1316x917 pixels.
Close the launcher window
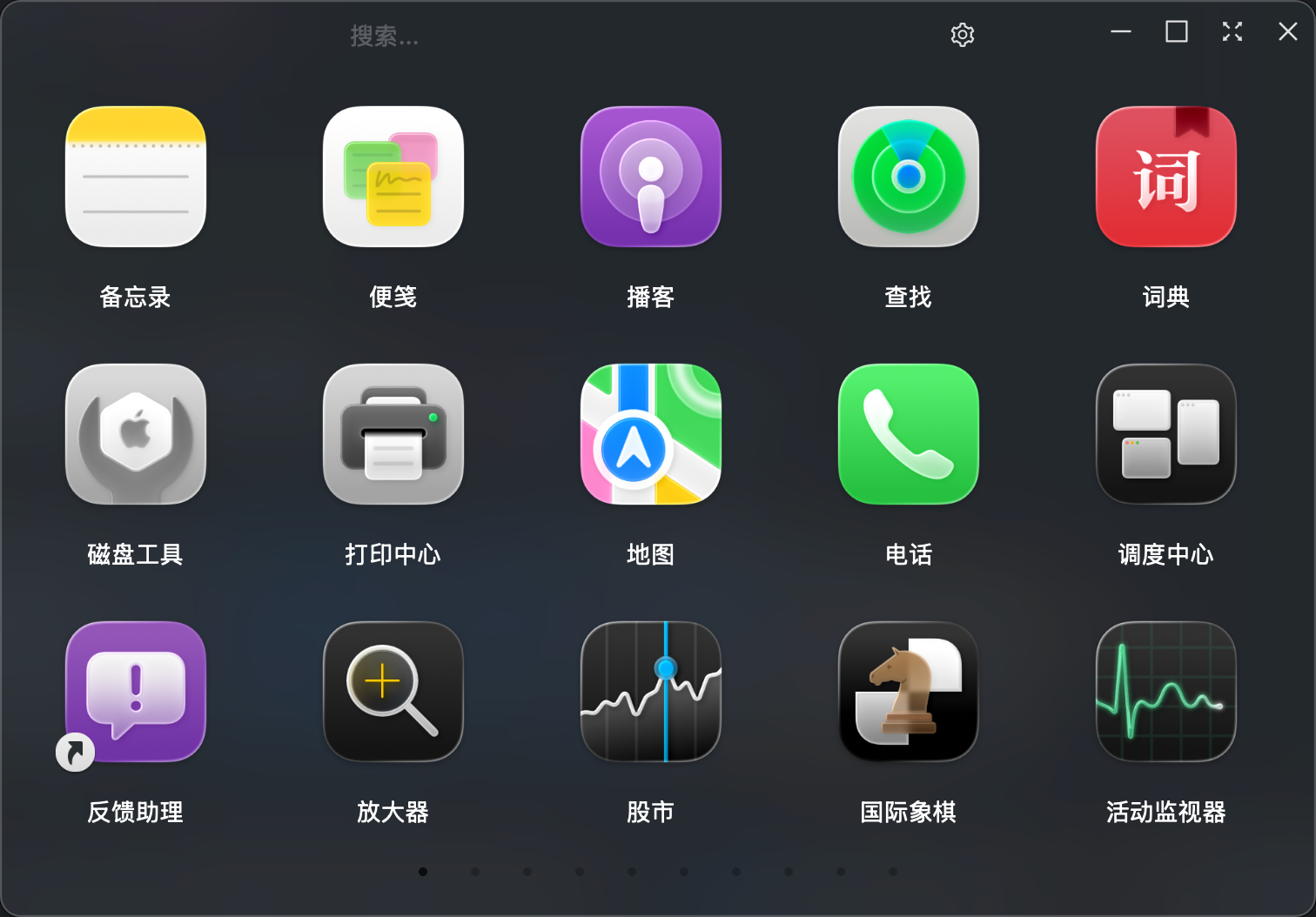click(1287, 32)
